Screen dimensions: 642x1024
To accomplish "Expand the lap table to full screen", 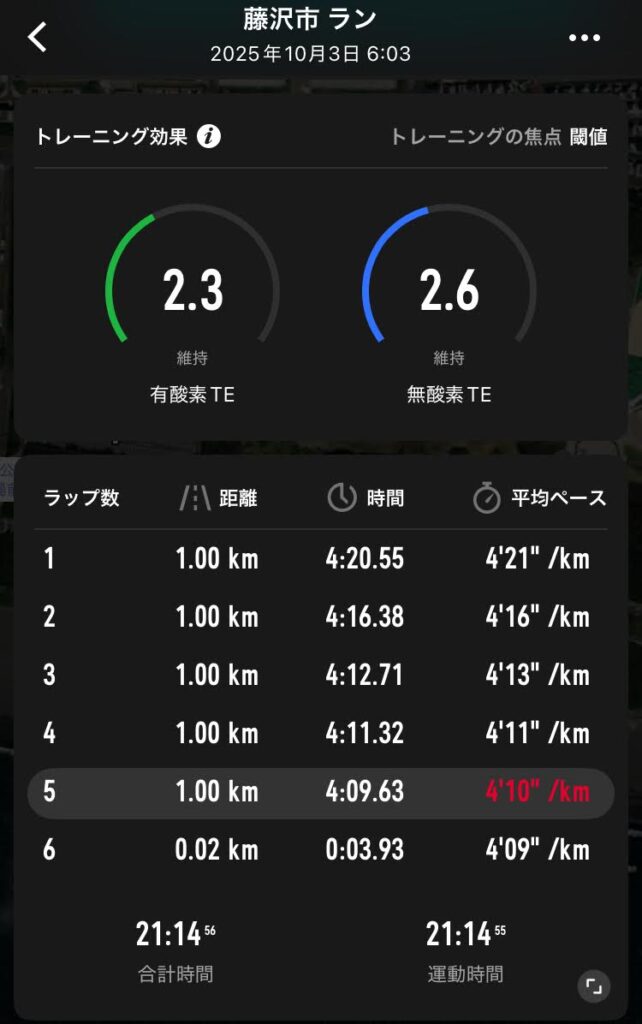I will coord(593,987).
